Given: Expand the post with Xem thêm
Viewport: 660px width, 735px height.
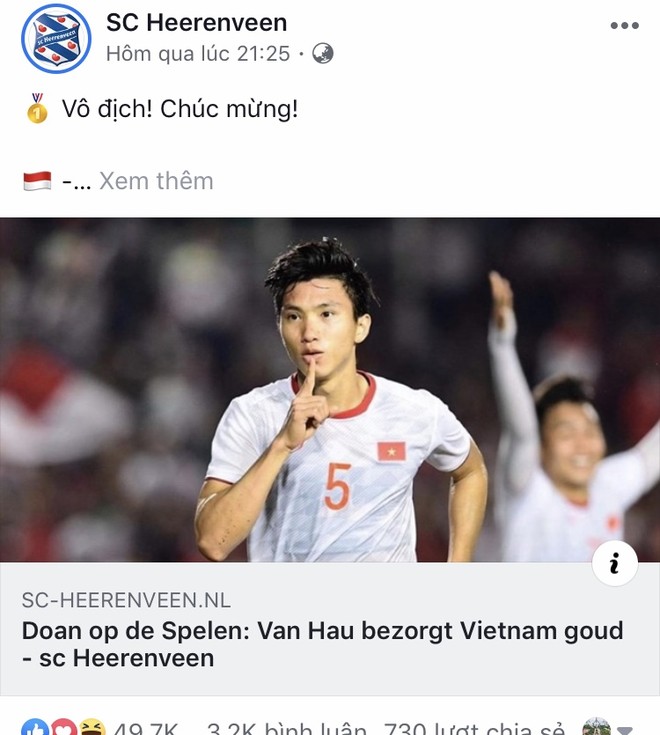Looking at the screenshot, I should click(156, 181).
